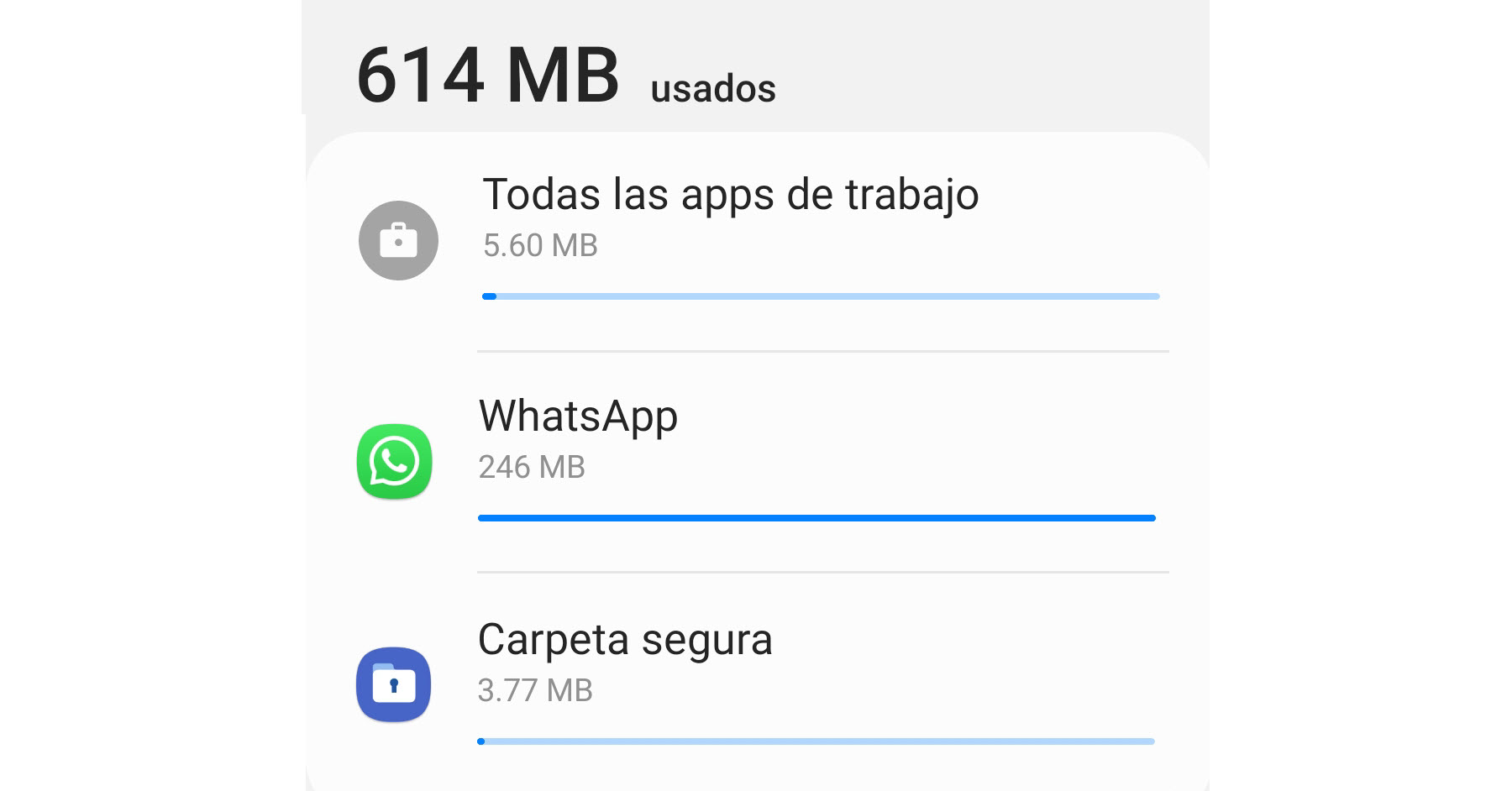Open Todas las apps de trabajo usage
Screen dimensions: 1512x791
click(x=729, y=217)
